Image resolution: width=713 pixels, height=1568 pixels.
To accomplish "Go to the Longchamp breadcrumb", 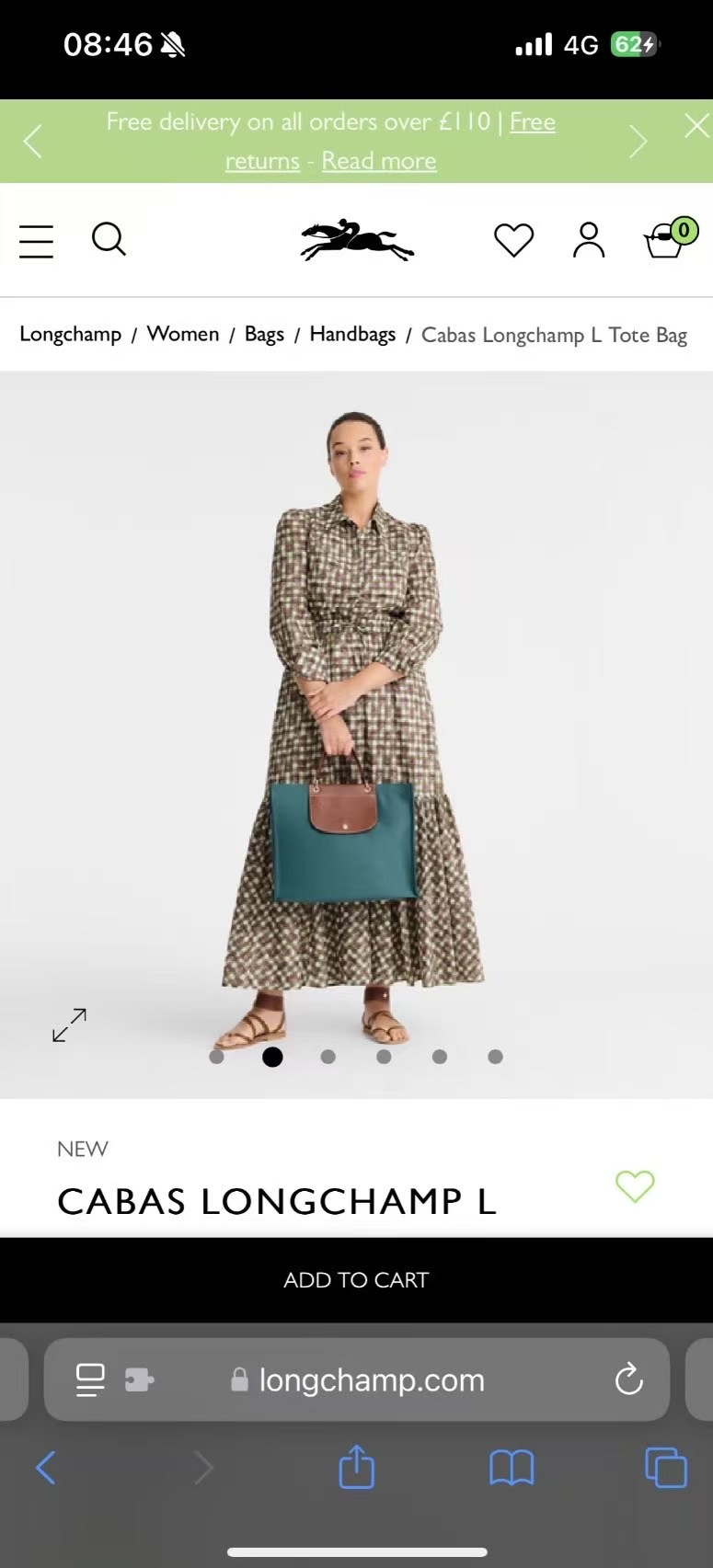I will click(71, 334).
